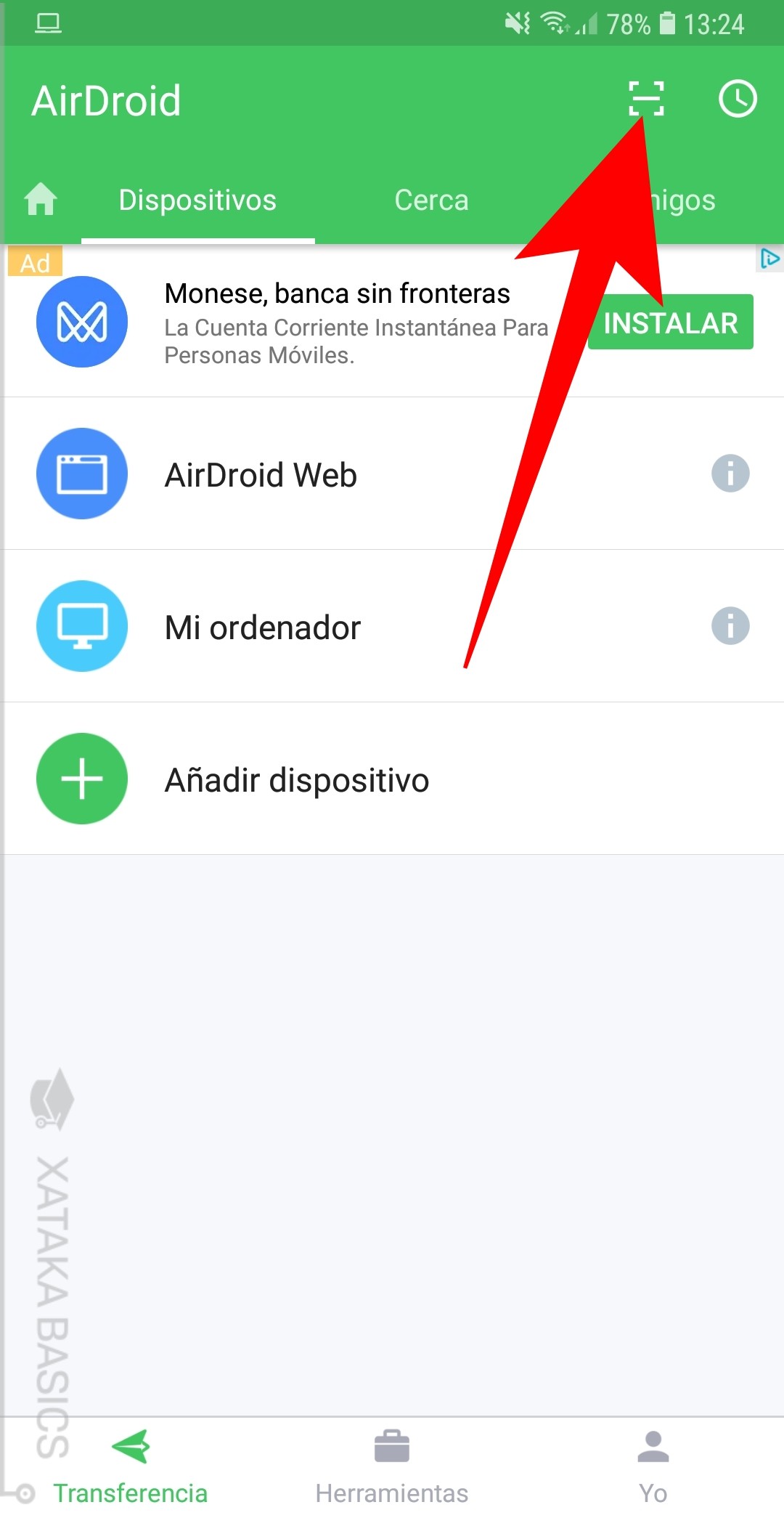Show info about AirDroid Web
Screen dimensions: 784x1518
click(730, 474)
